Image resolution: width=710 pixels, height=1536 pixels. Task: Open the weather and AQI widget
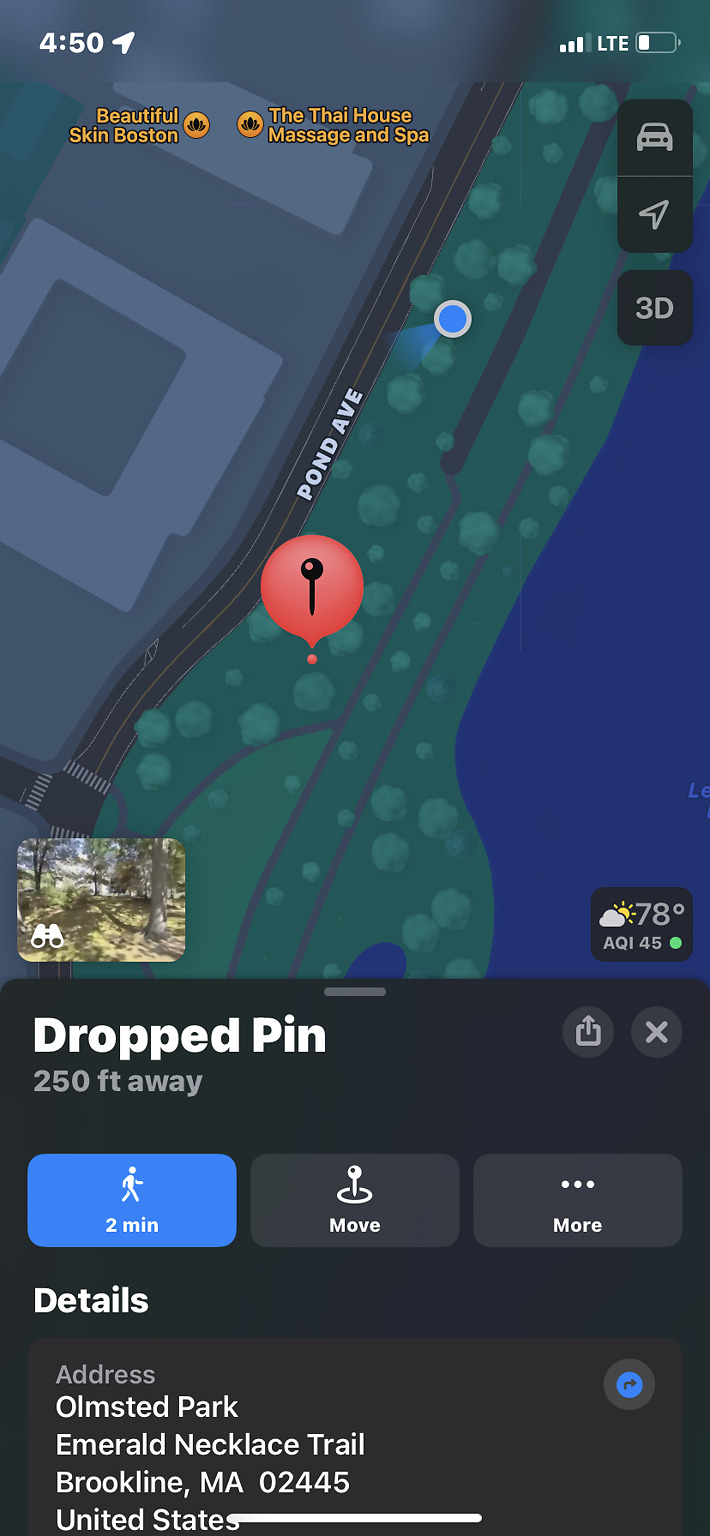(642, 925)
